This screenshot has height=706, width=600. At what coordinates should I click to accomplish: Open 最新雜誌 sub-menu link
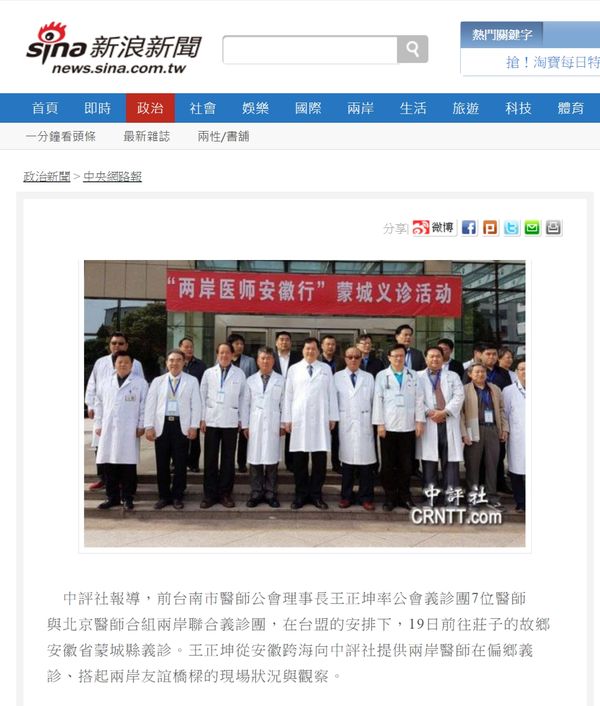click(147, 136)
